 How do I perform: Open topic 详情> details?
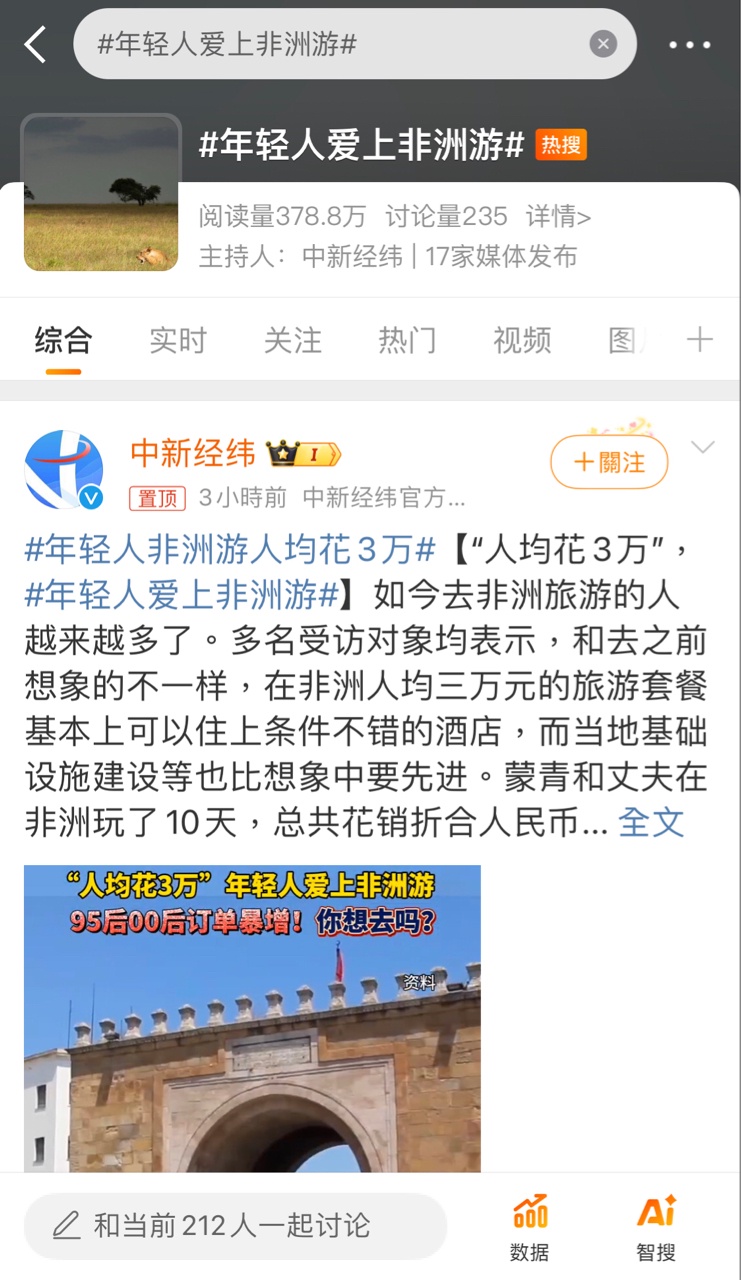click(x=558, y=216)
